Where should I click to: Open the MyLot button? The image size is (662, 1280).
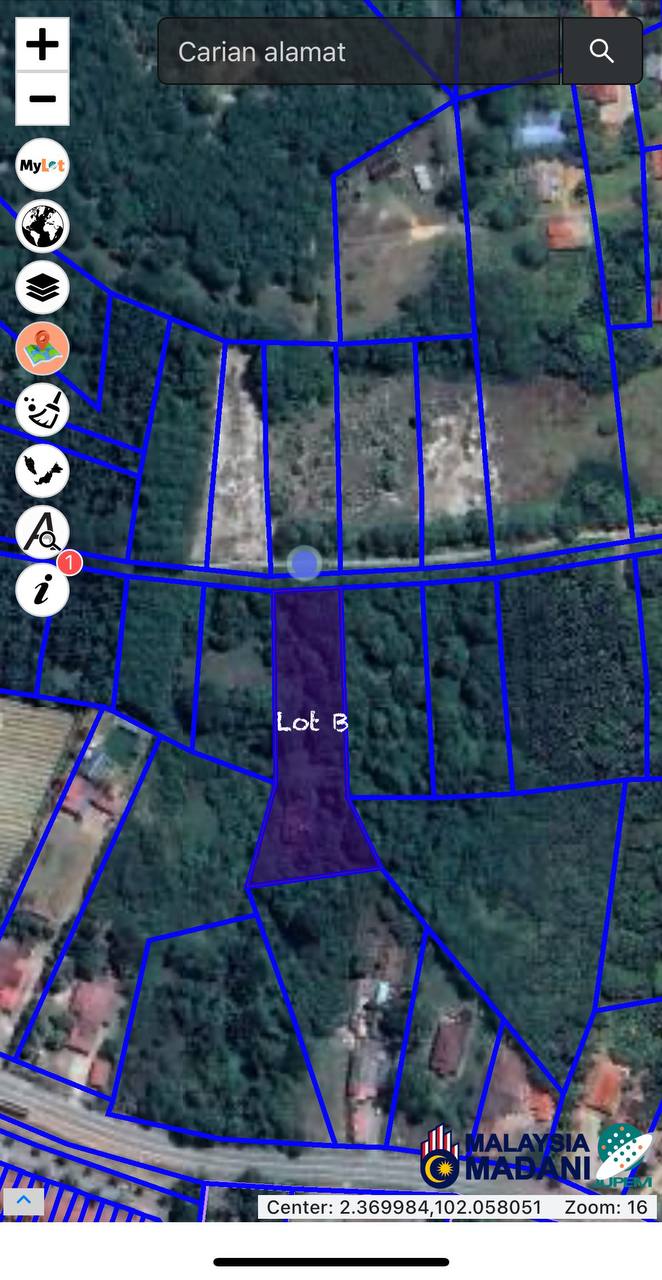click(42, 165)
